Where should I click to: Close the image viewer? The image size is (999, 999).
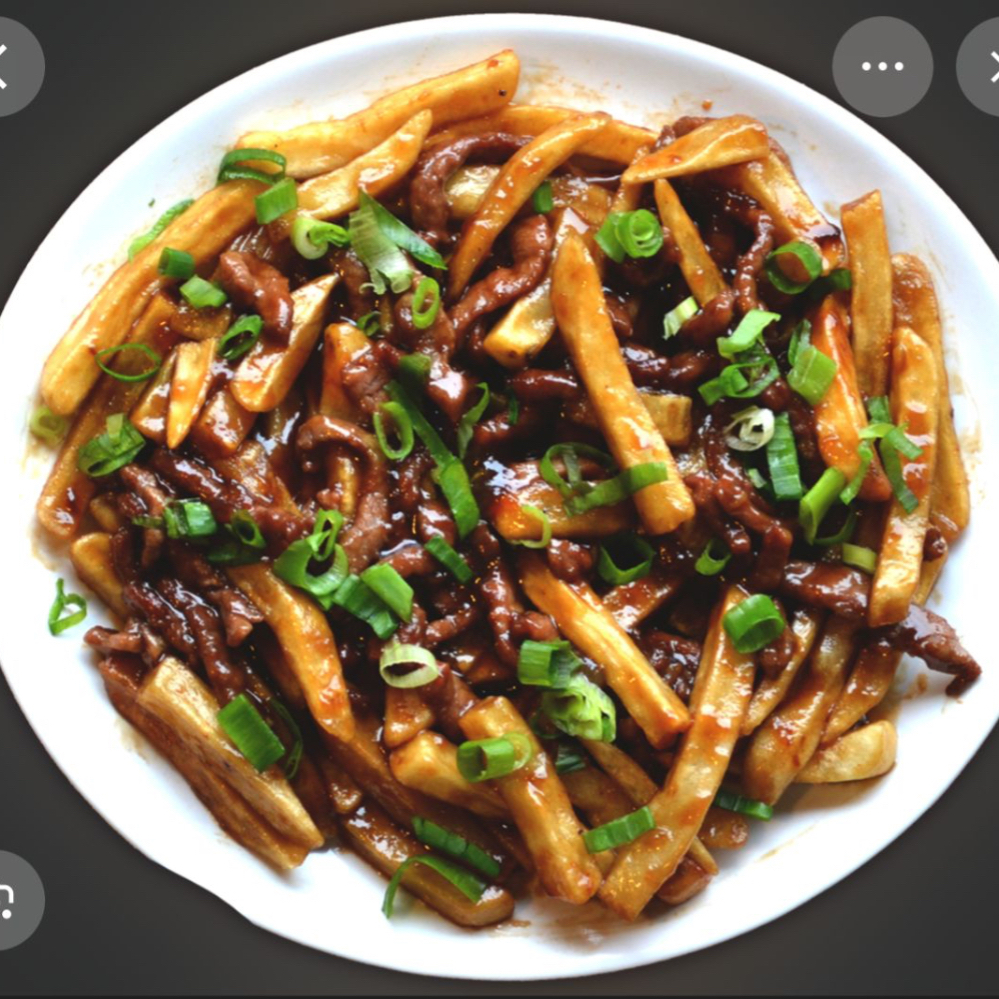click(984, 67)
